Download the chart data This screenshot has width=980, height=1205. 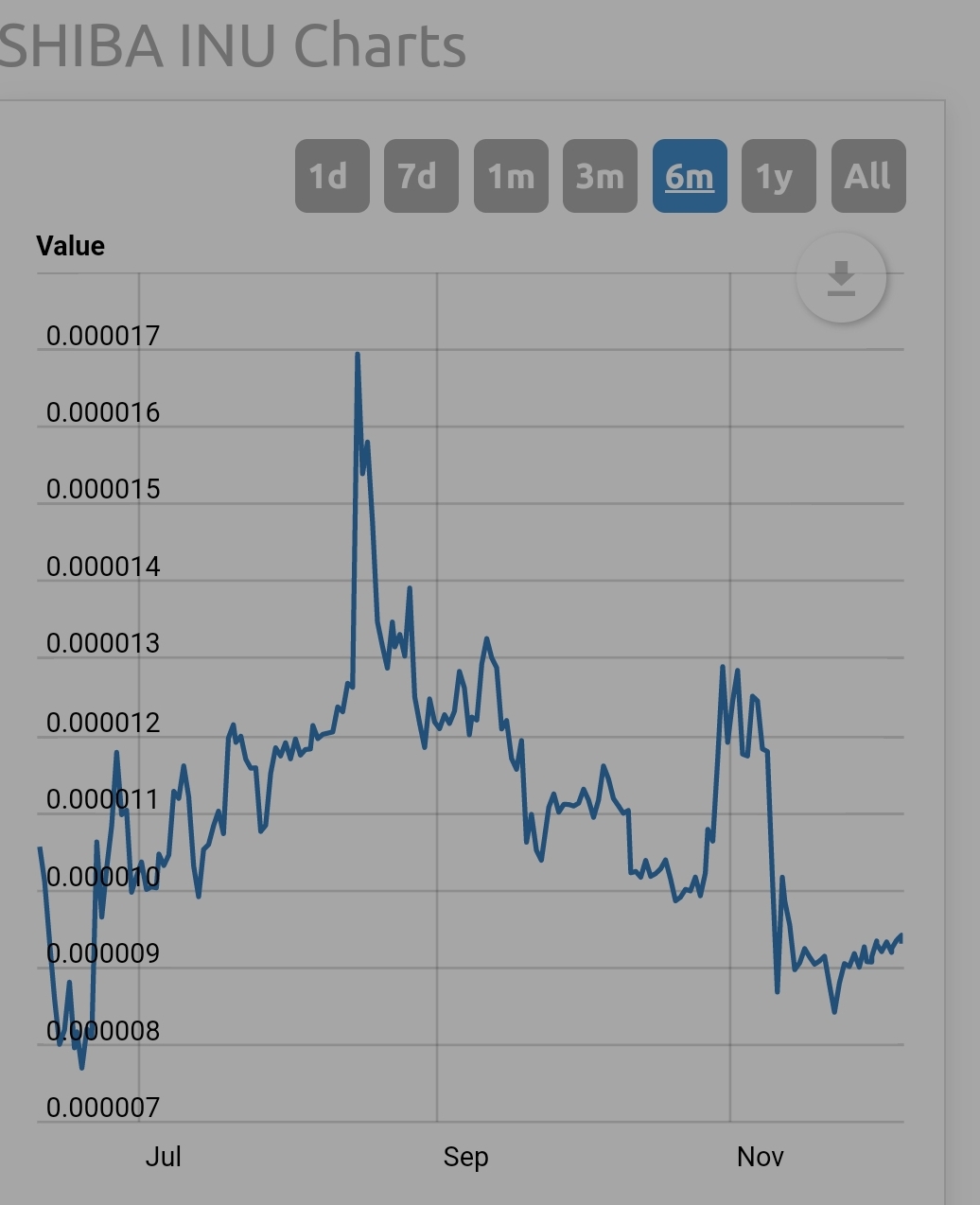841,278
